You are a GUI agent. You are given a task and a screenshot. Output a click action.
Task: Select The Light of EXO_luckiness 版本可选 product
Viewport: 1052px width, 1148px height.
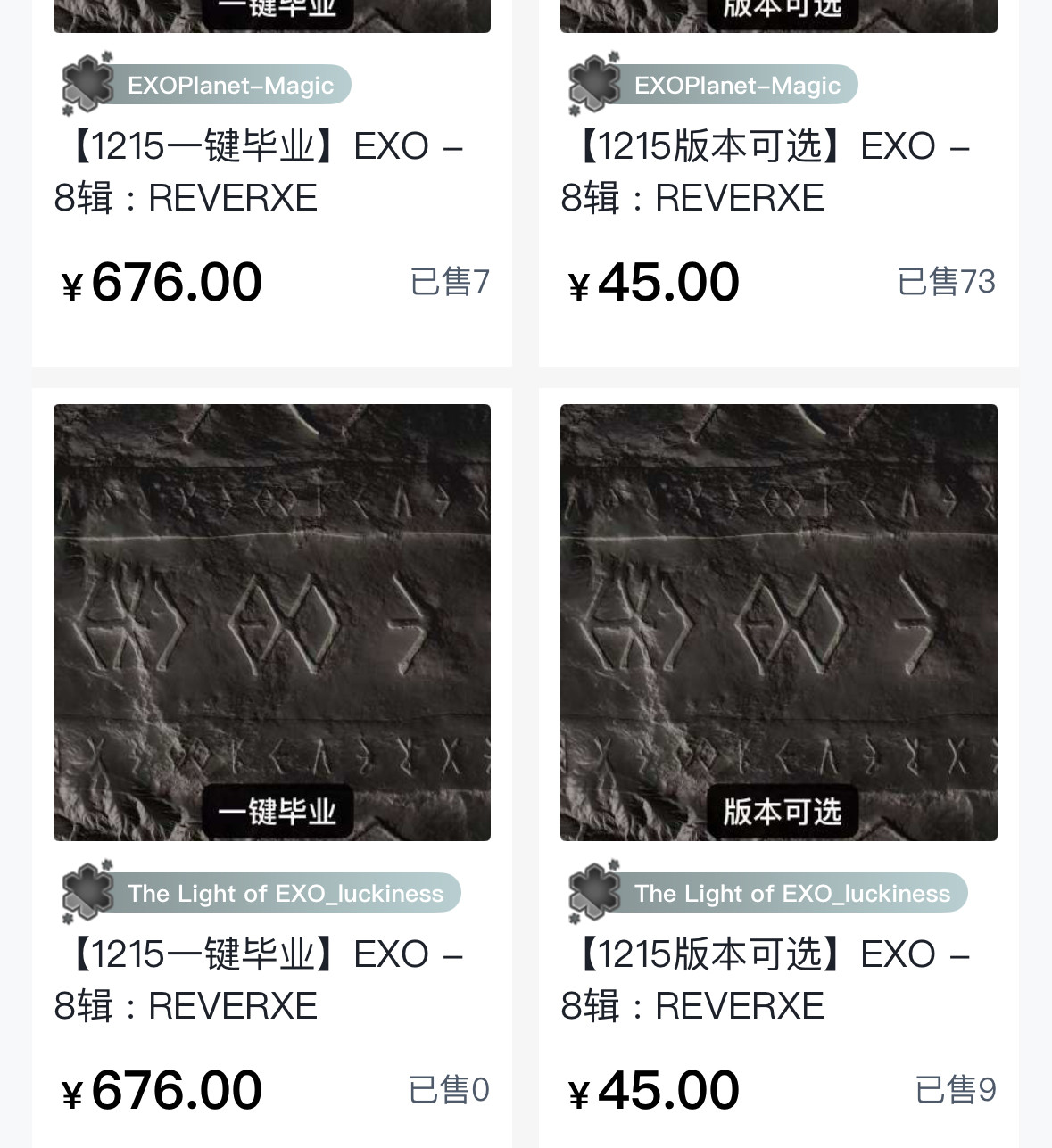778,623
